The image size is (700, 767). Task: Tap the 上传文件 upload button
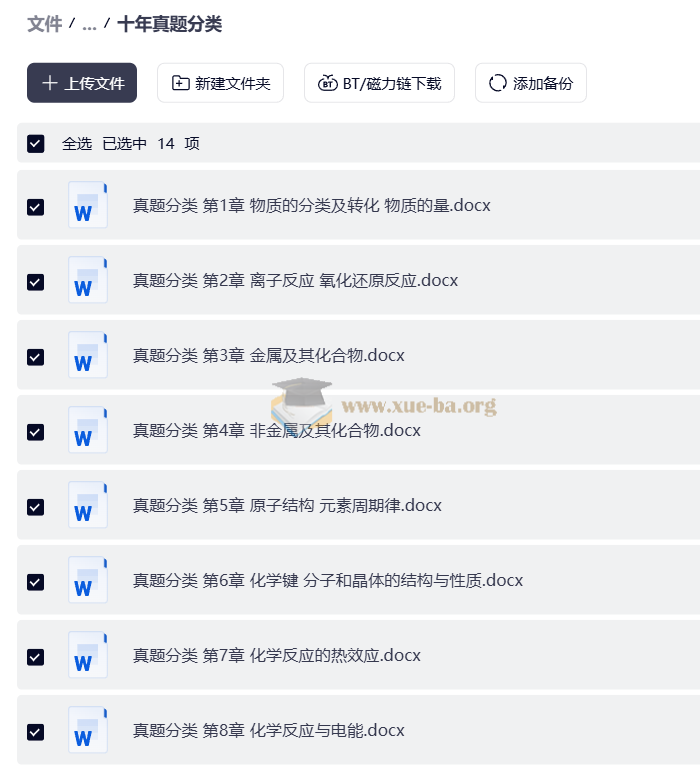pos(82,83)
